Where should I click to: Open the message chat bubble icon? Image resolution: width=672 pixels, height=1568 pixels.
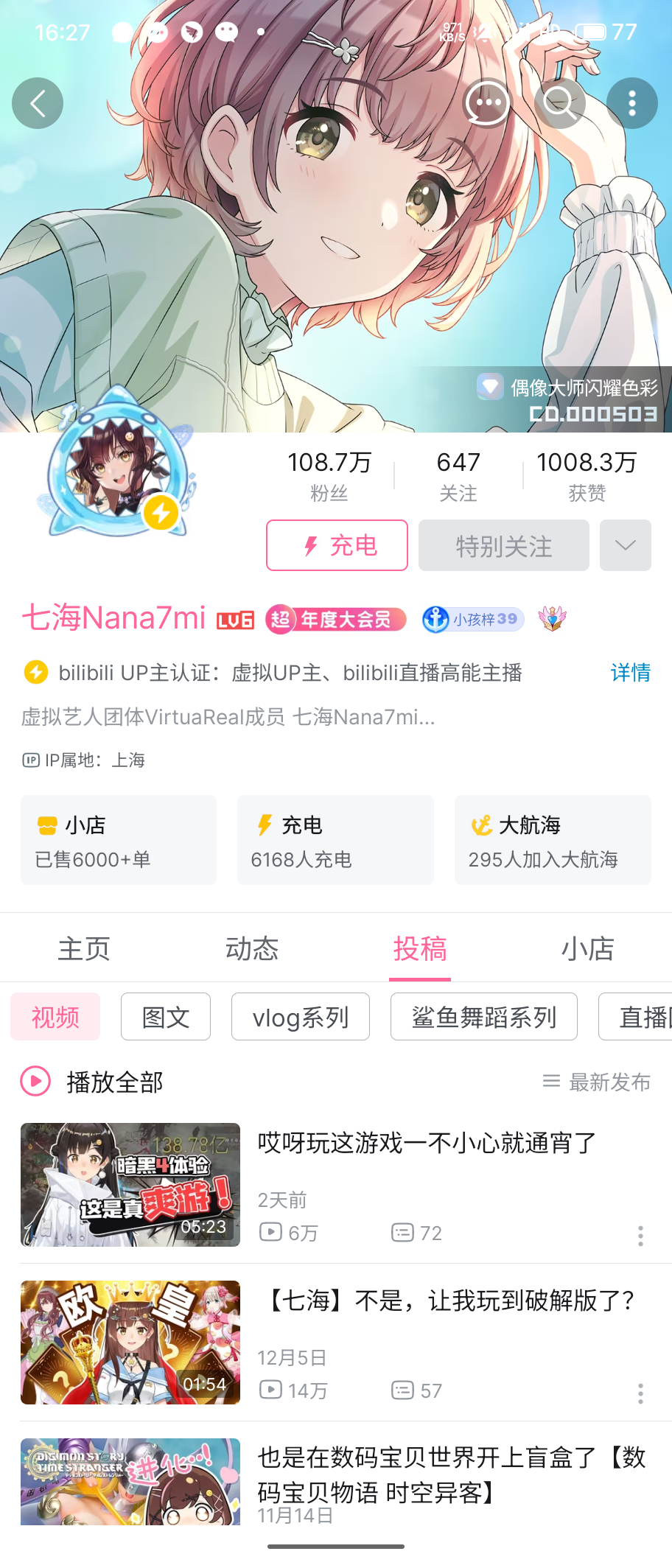coord(487,103)
